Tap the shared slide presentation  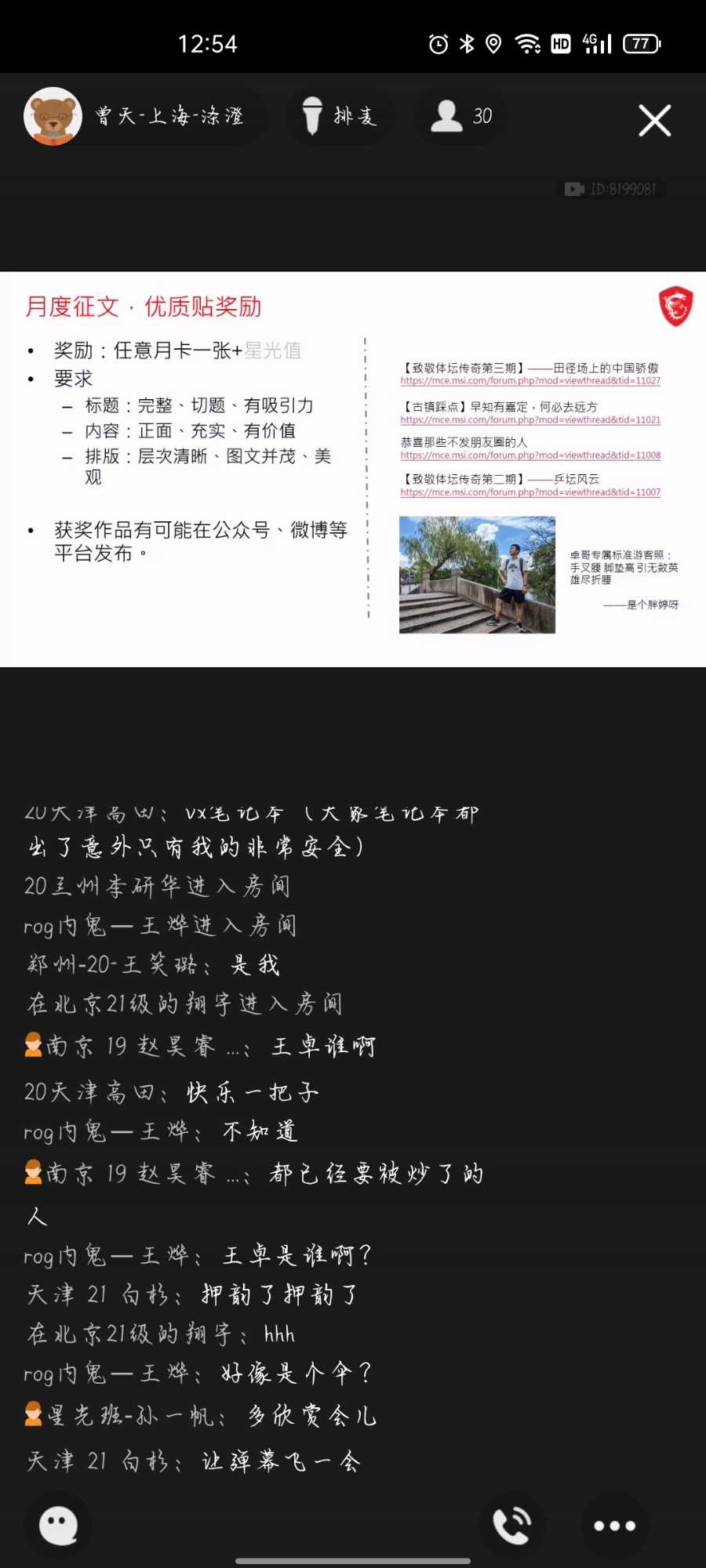click(x=353, y=469)
